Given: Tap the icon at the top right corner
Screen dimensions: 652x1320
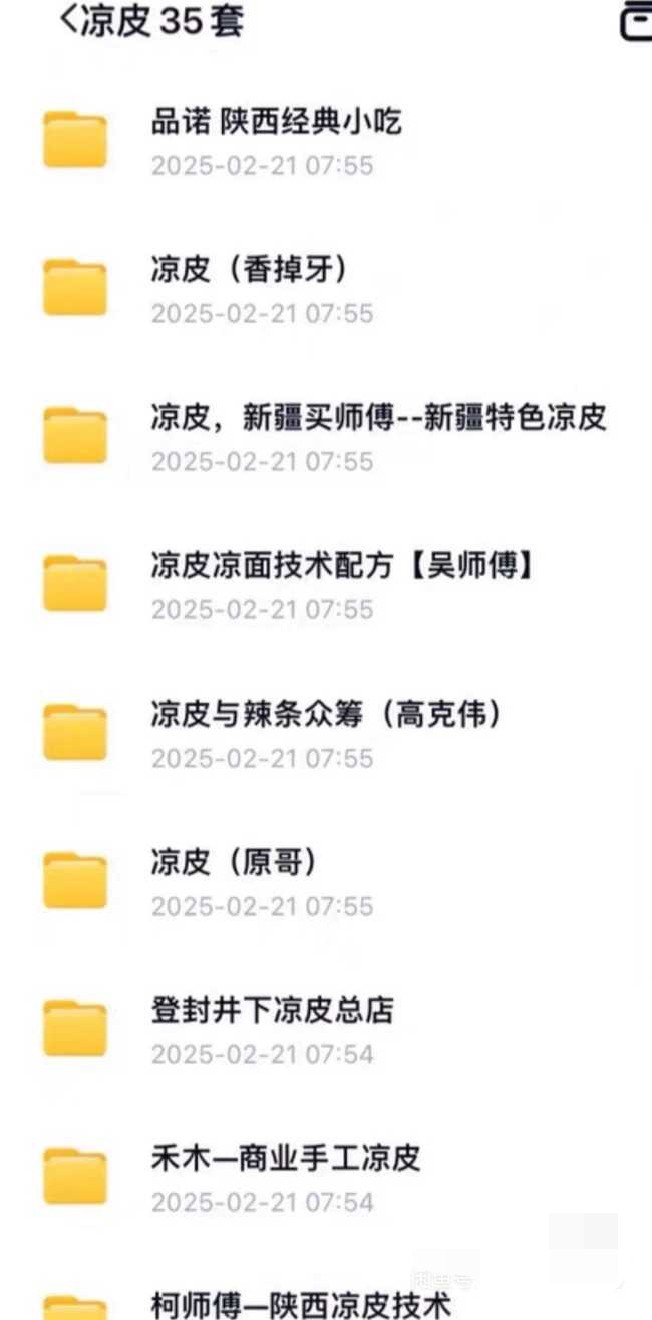Looking at the screenshot, I should click(x=636, y=21).
